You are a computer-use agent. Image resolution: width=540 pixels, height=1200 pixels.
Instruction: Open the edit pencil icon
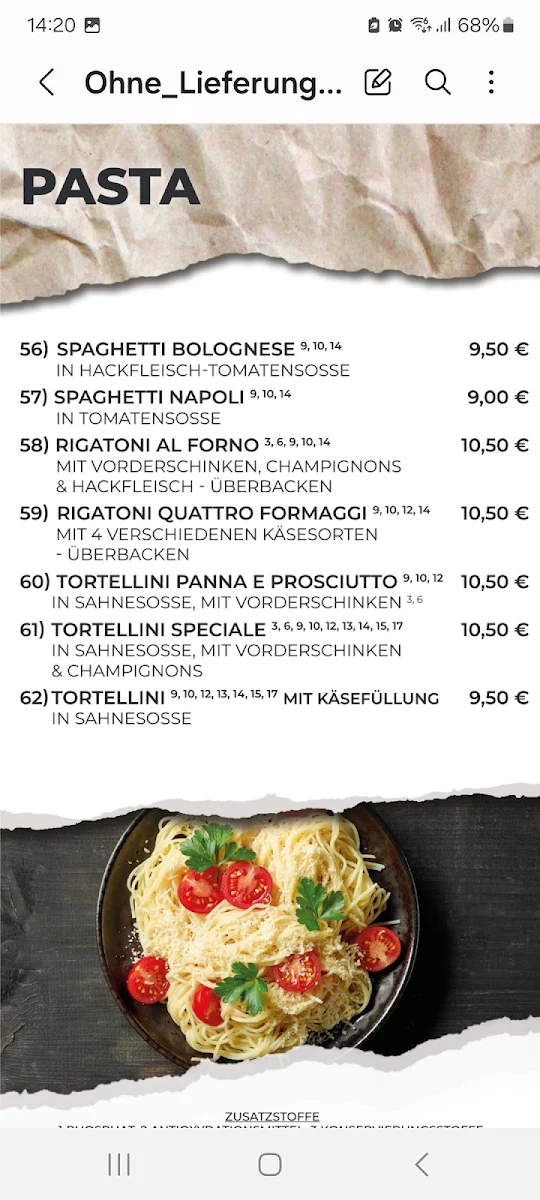[378, 82]
